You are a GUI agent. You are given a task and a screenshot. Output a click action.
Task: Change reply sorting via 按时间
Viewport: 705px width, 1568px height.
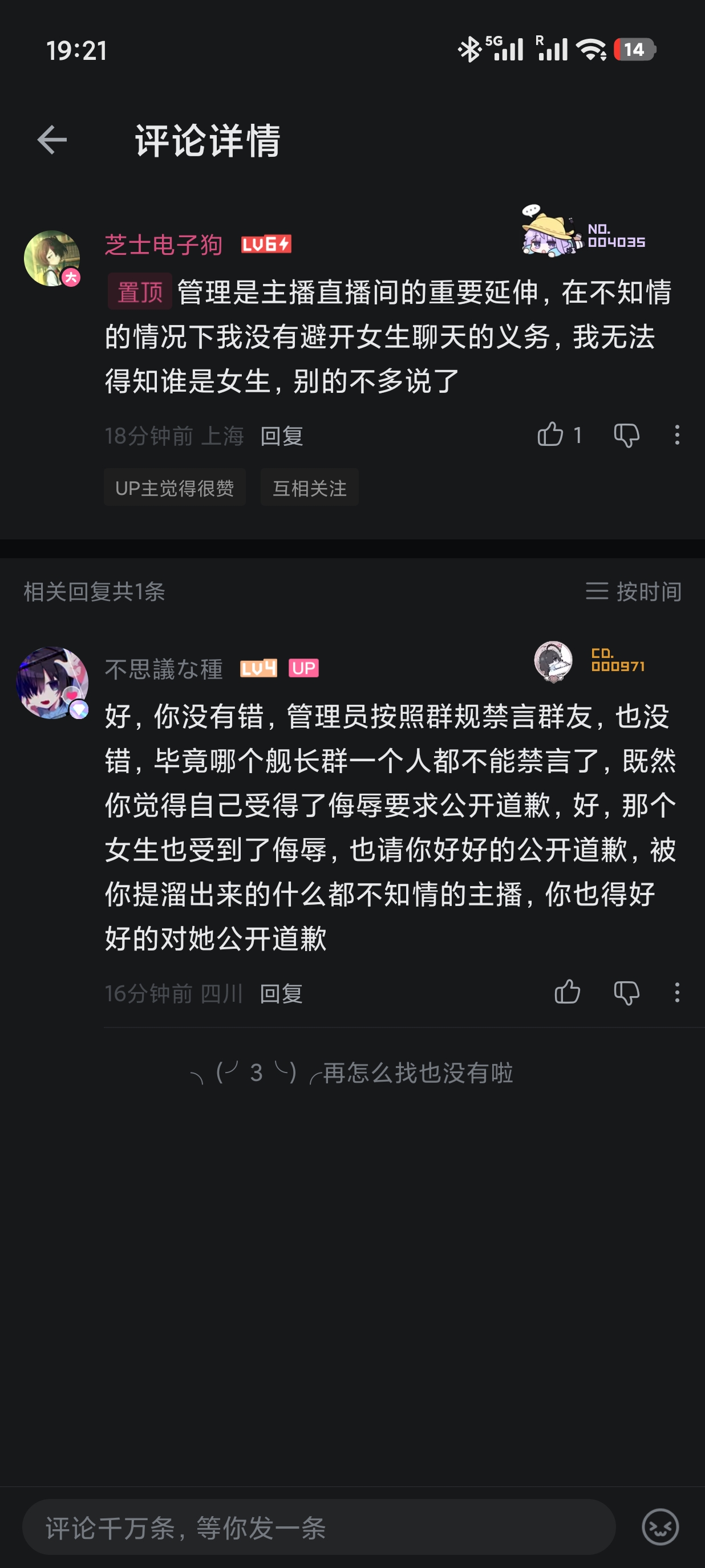tap(633, 591)
